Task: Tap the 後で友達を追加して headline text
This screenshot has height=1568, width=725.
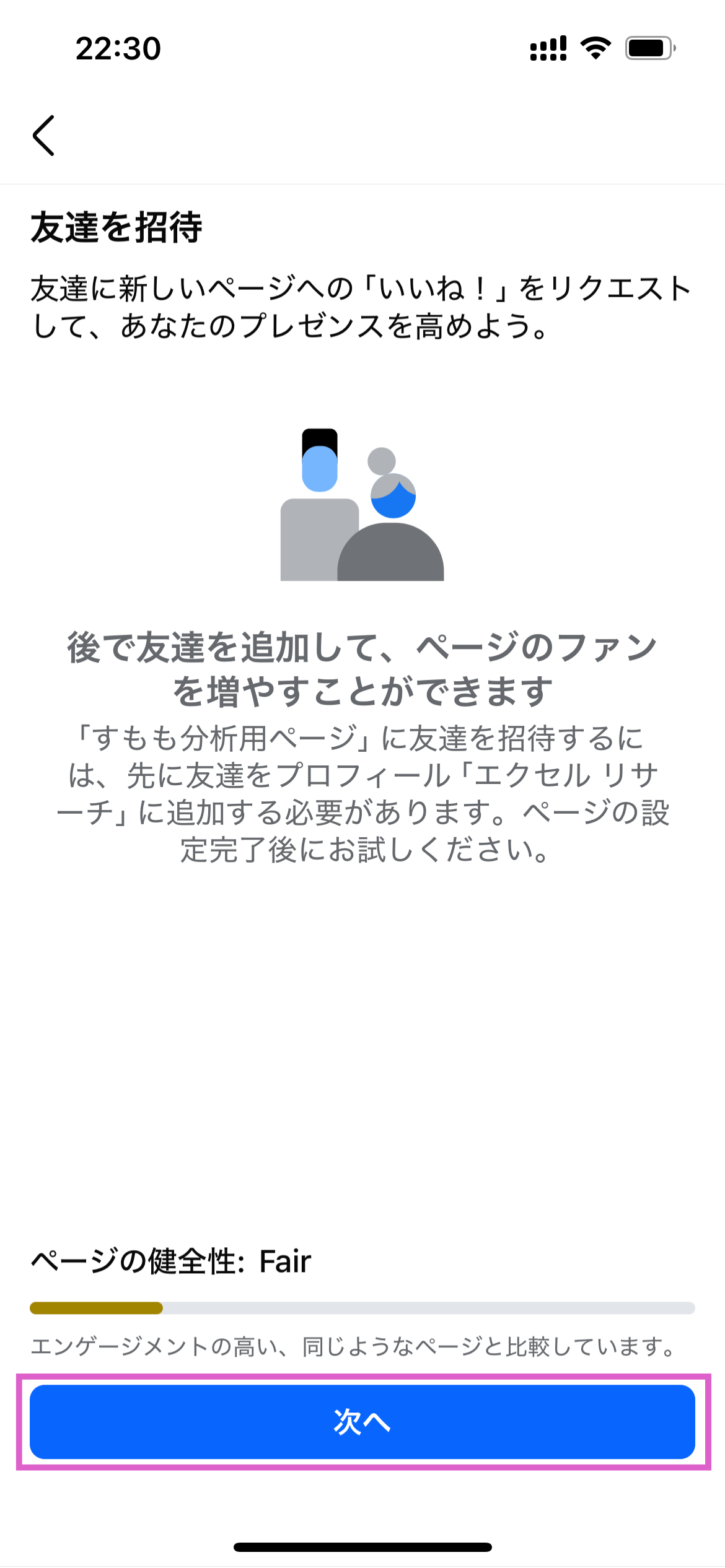Action: [362, 666]
